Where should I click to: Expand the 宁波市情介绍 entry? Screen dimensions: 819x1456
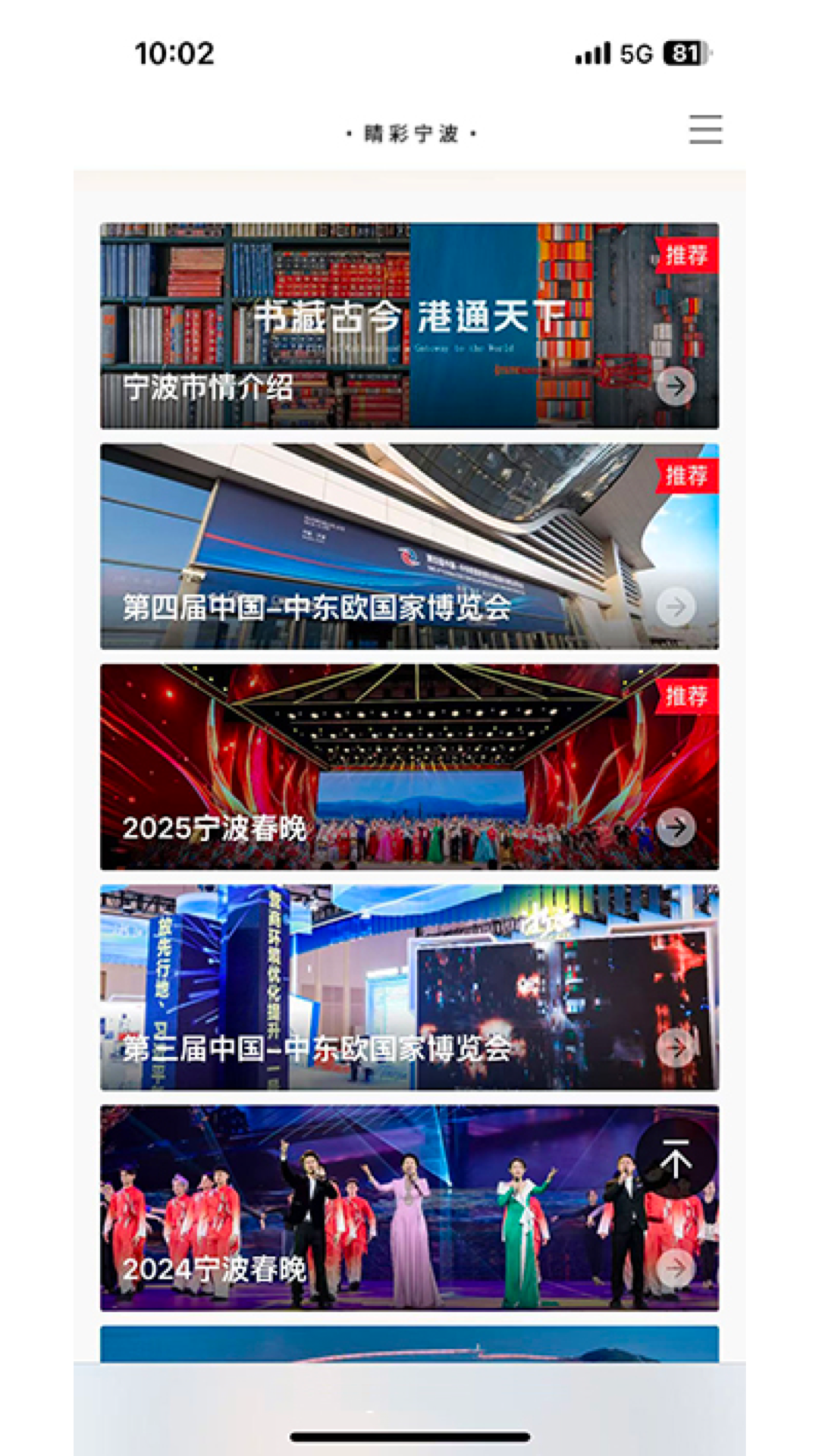click(x=409, y=326)
